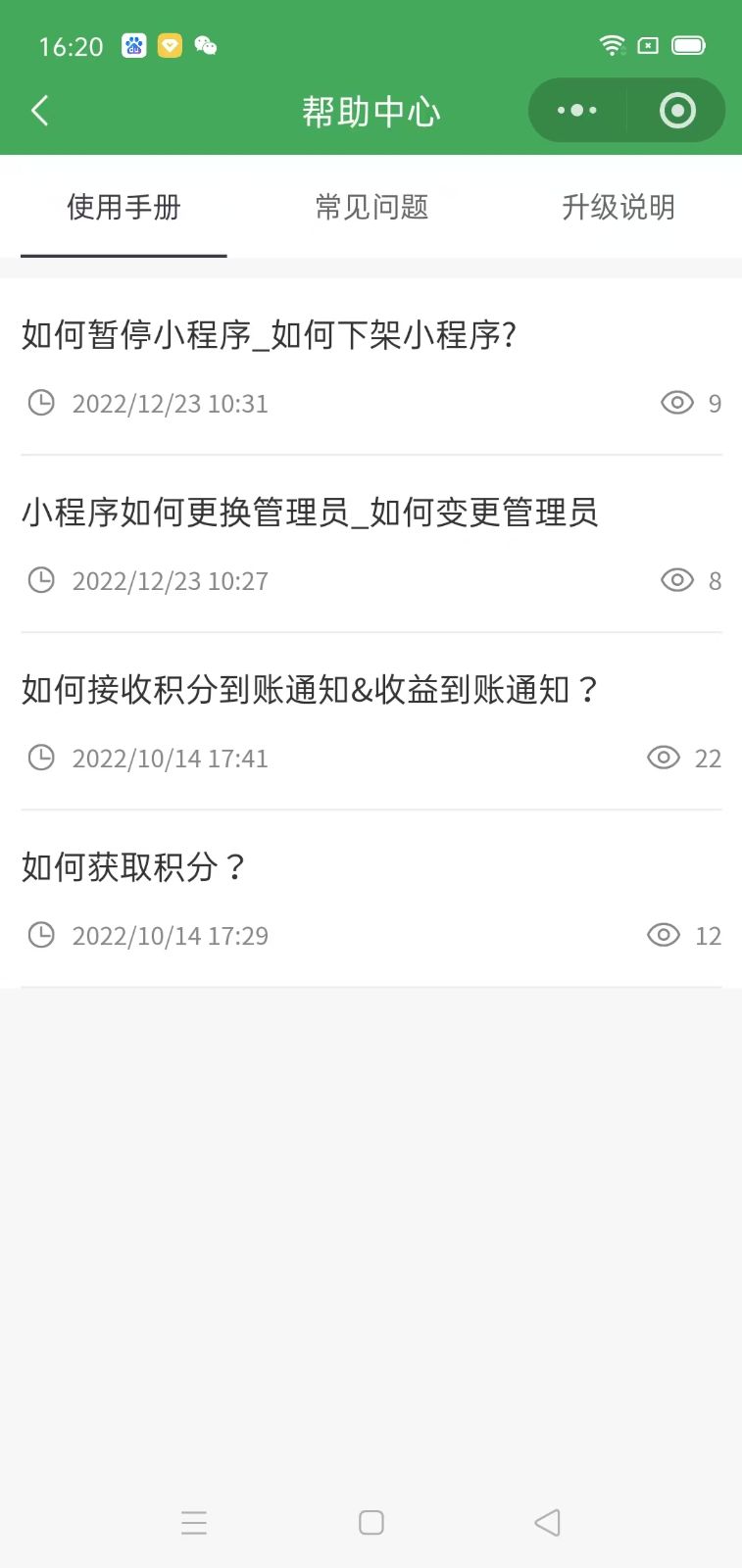Image resolution: width=742 pixels, height=1568 pixels.
Task: Close the mini program with circle button
Action: (x=677, y=111)
